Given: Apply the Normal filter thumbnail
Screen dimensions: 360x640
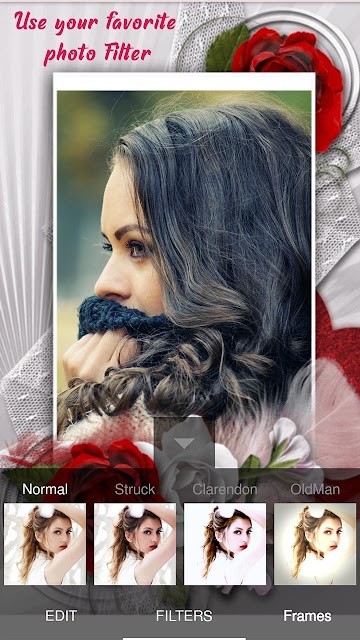Looking at the screenshot, I should [45, 544].
